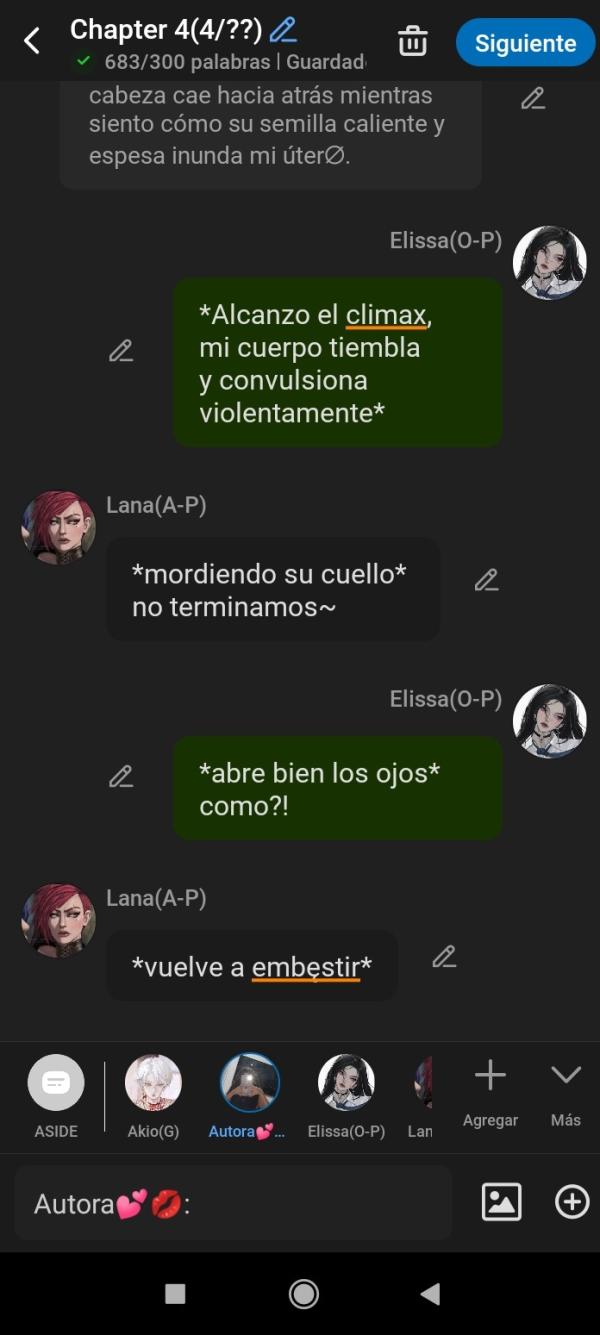Edit the "vuelve a embestir" message
Image resolution: width=600 pixels, height=1335 pixels.
coord(444,957)
